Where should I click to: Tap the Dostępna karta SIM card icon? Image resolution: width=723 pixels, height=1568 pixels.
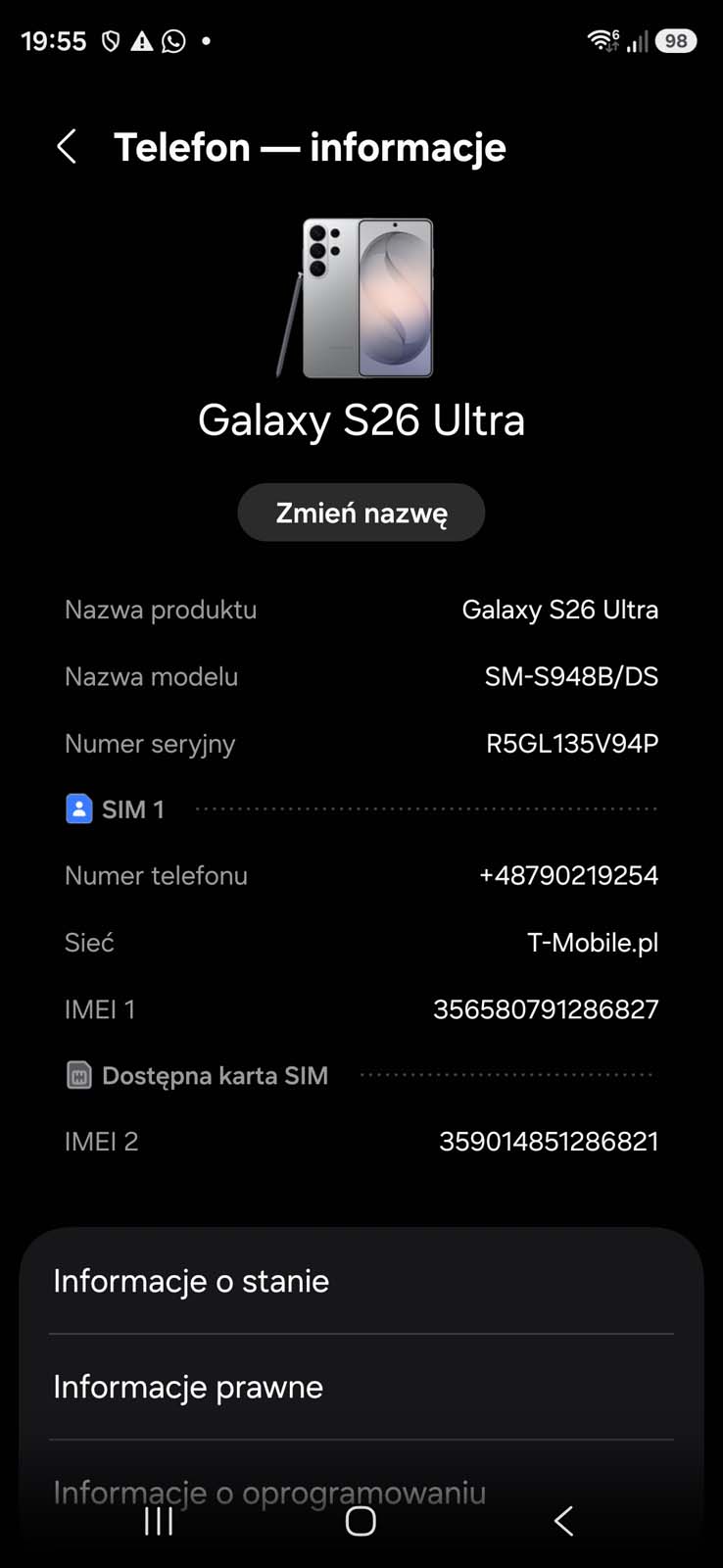point(78,1075)
